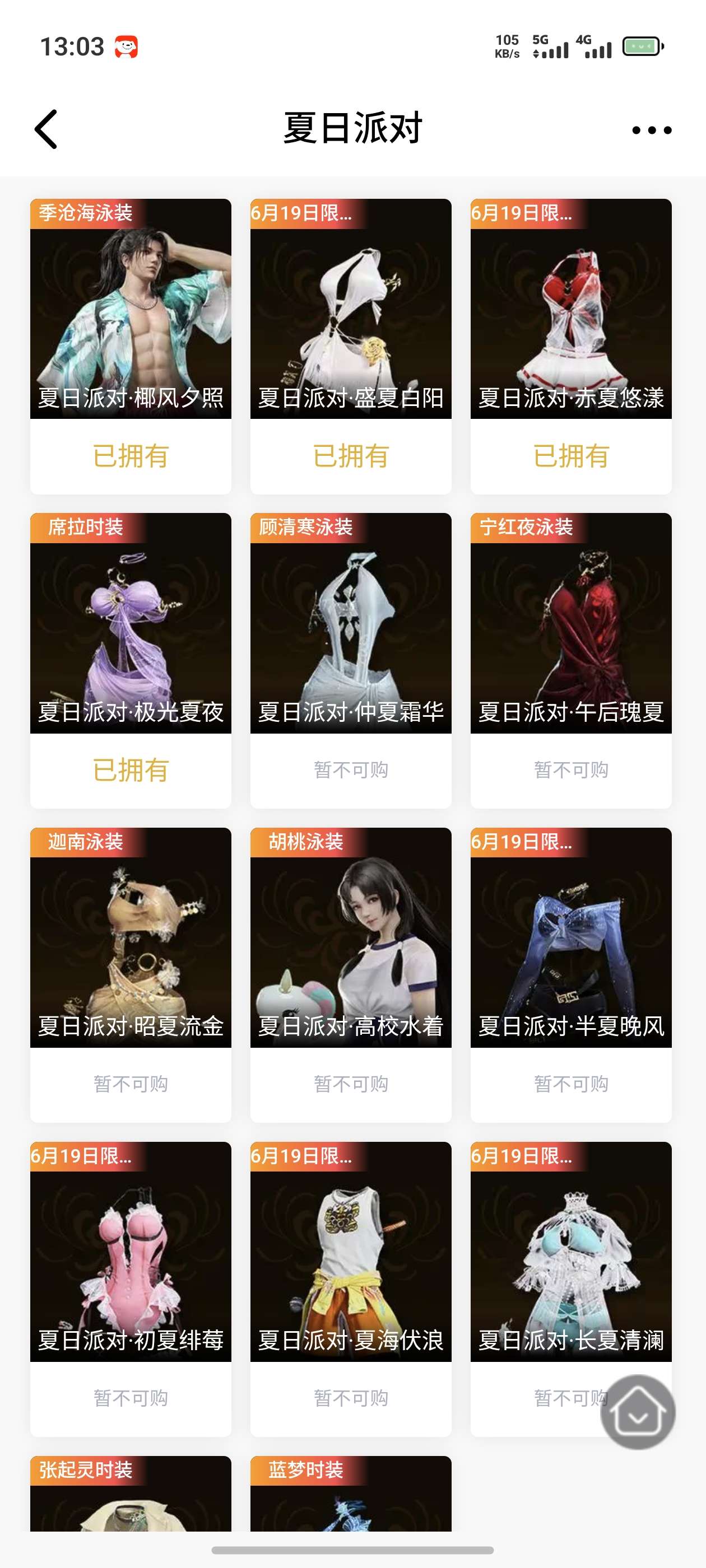View 夏日派对·仲夏霜华 swimsuit
Image resolution: width=706 pixels, height=1568 pixels.
click(x=350, y=624)
